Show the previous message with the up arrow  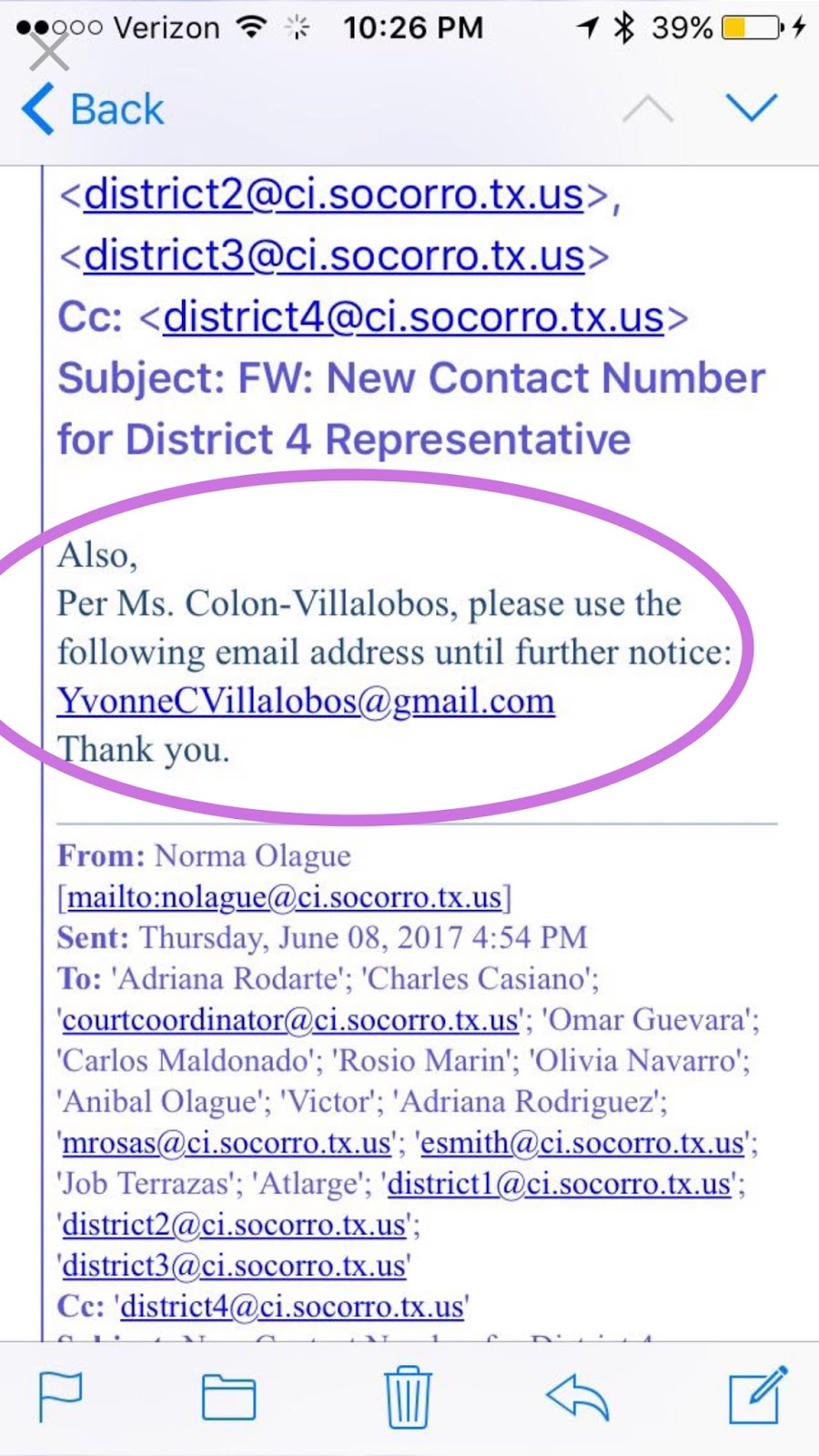click(x=648, y=110)
